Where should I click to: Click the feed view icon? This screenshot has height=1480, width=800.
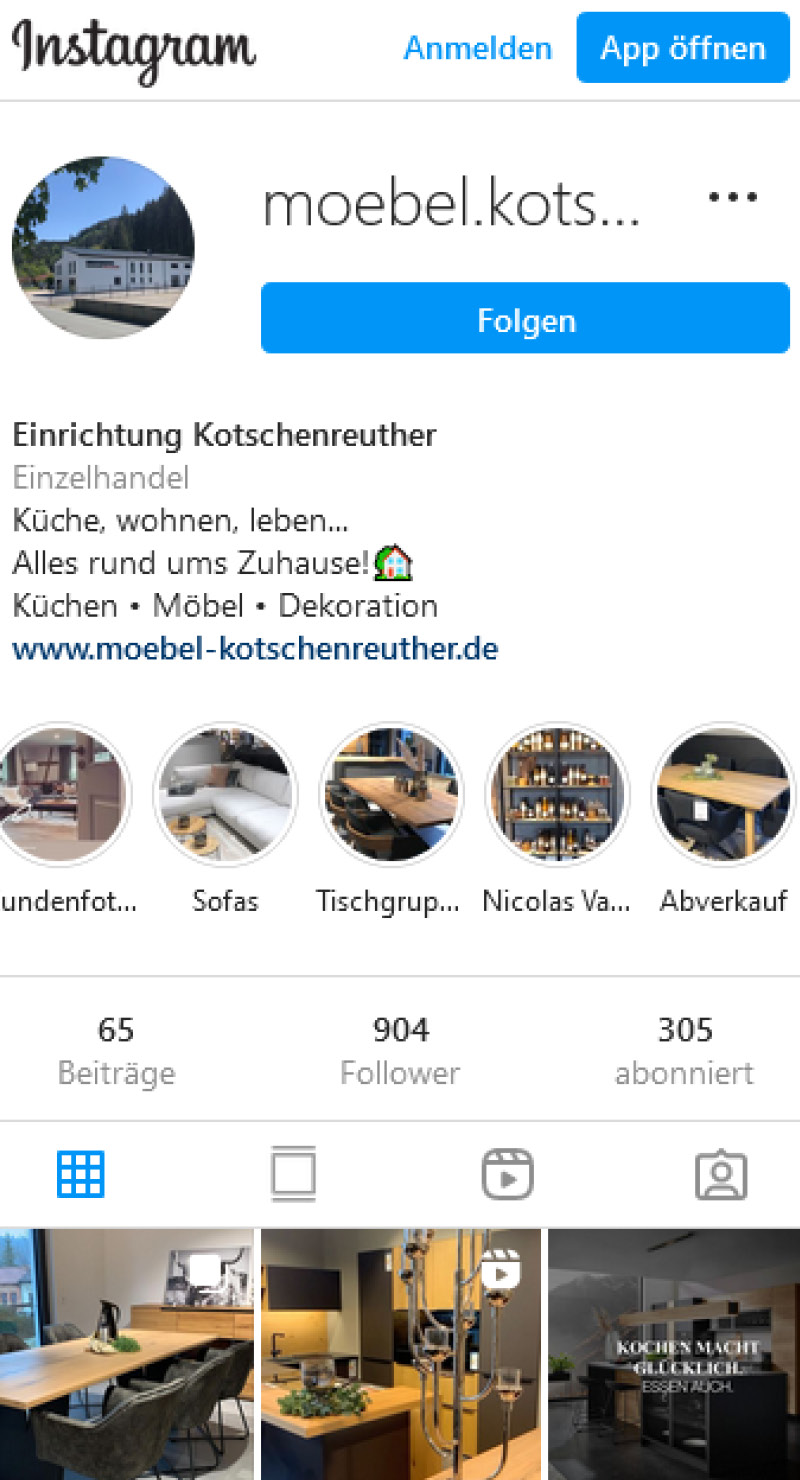[x=293, y=1173]
